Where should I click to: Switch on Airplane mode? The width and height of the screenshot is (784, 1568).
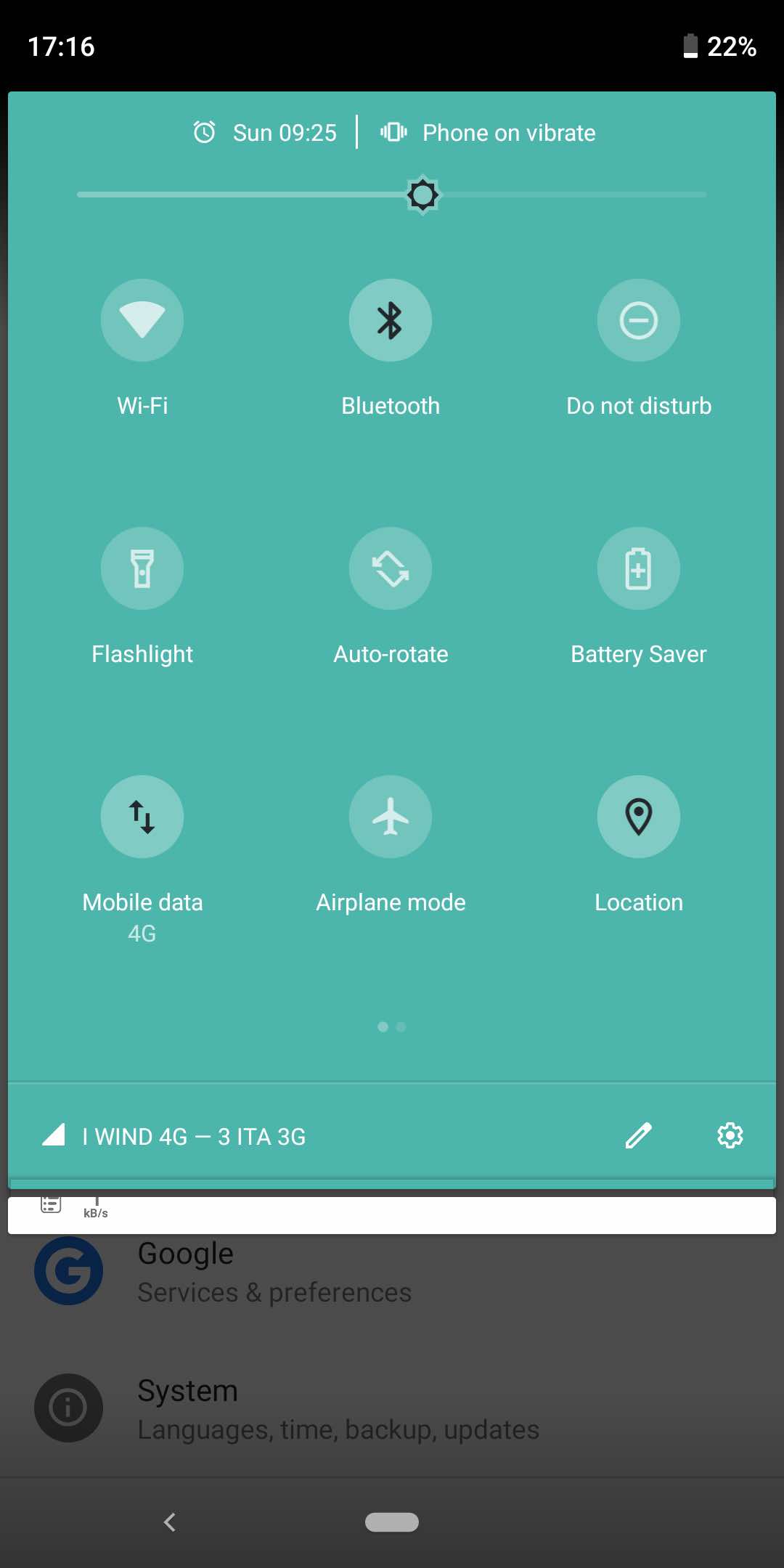391,817
